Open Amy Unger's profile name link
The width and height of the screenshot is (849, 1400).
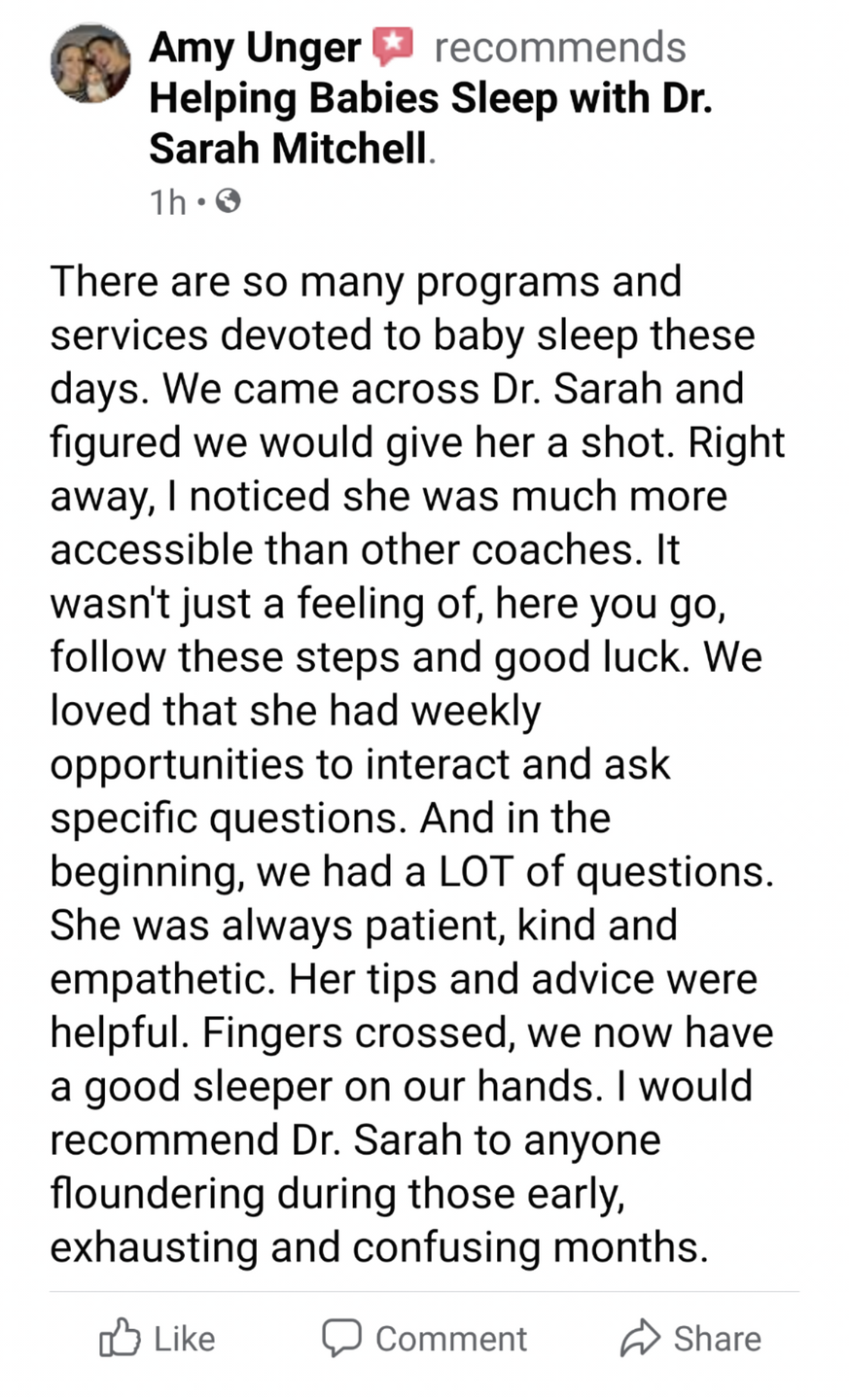(255, 47)
